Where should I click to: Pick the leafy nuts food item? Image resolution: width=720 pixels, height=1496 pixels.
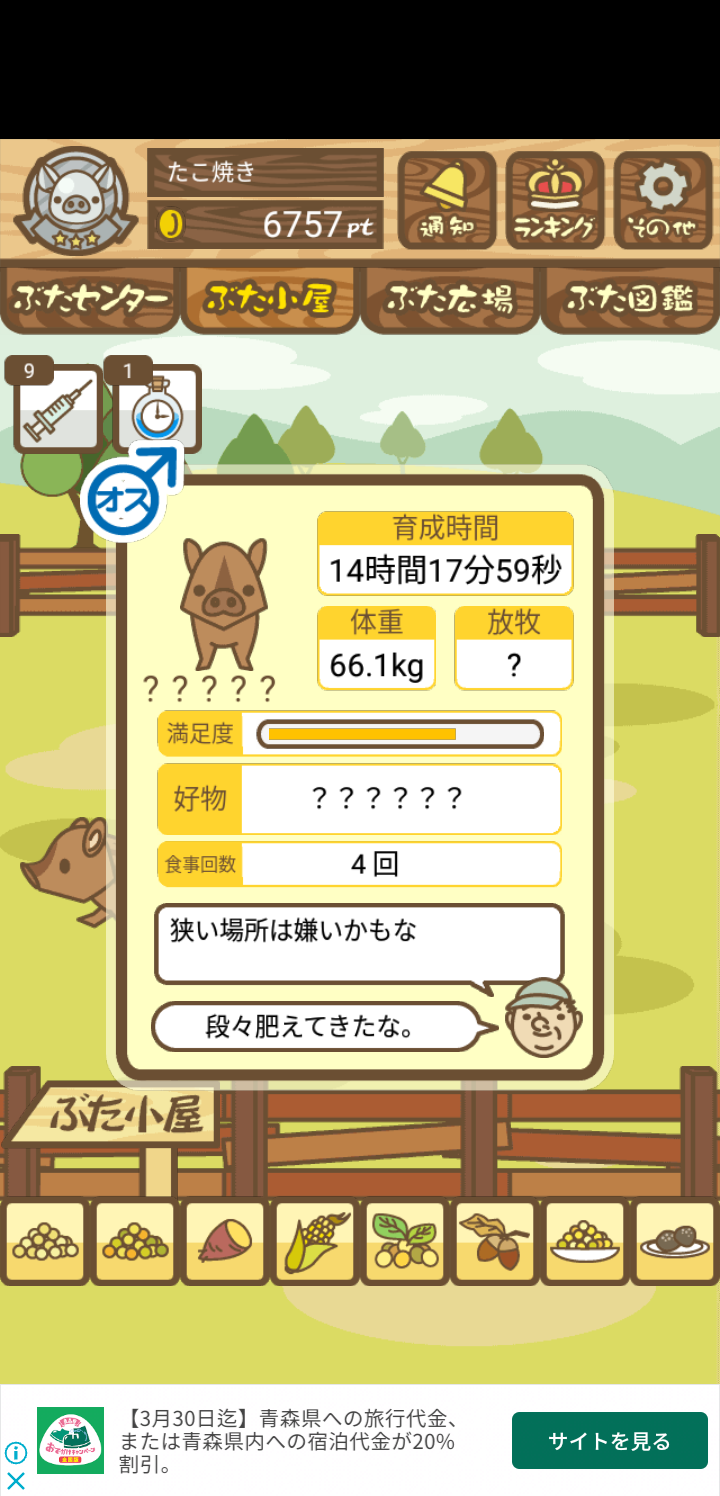coord(405,1242)
